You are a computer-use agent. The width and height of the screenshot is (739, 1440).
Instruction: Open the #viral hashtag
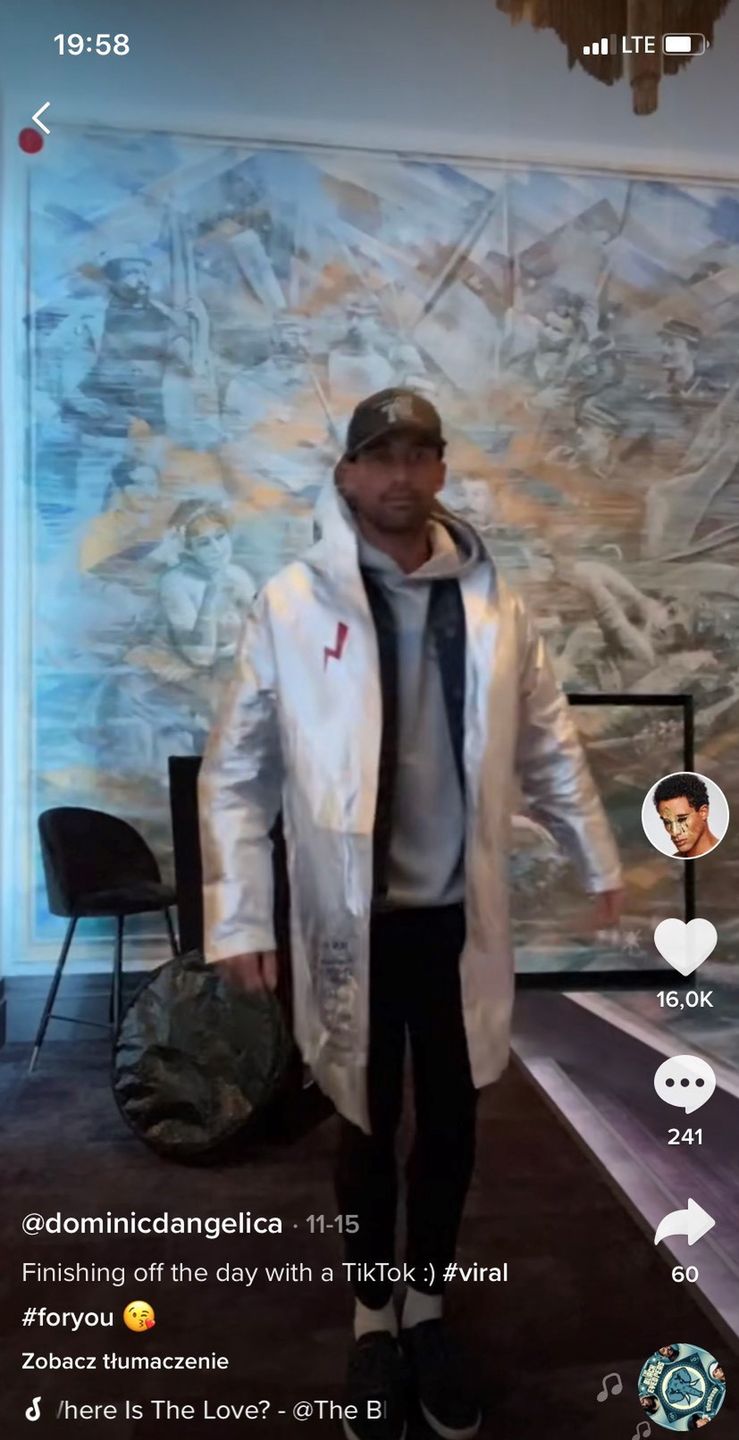pos(475,1272)
